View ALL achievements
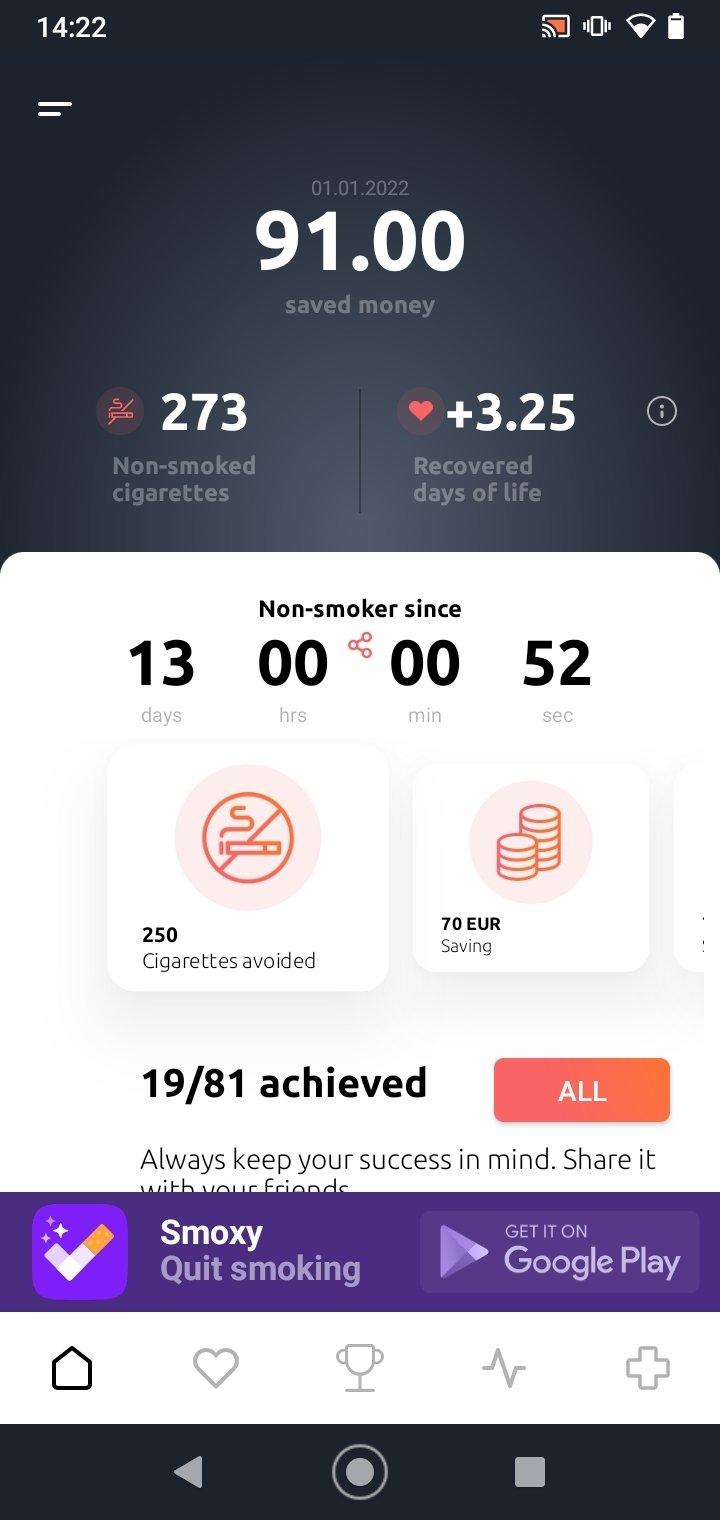This screenshot has height=1520, width=720. (x=581, y=1090)
